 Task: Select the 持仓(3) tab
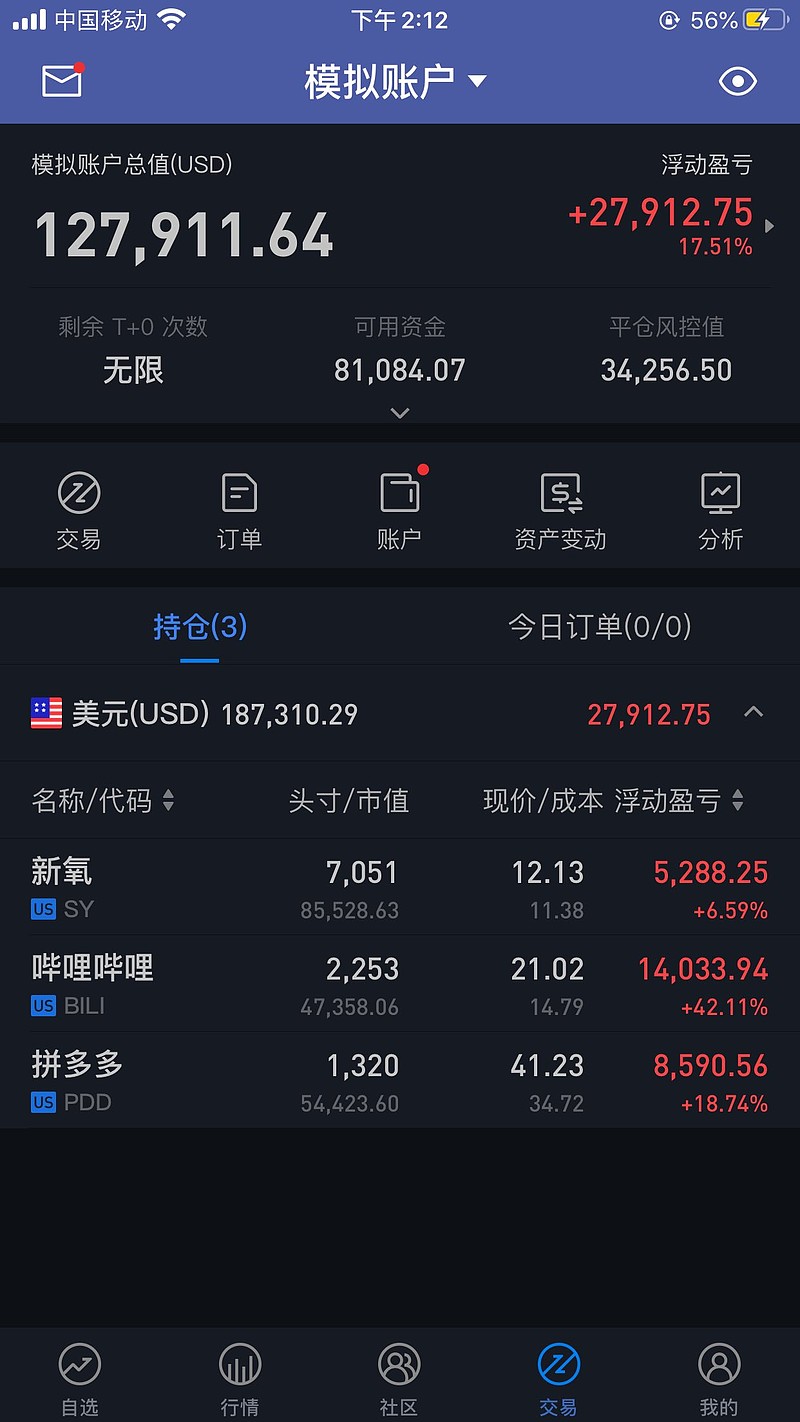(200, 627)
